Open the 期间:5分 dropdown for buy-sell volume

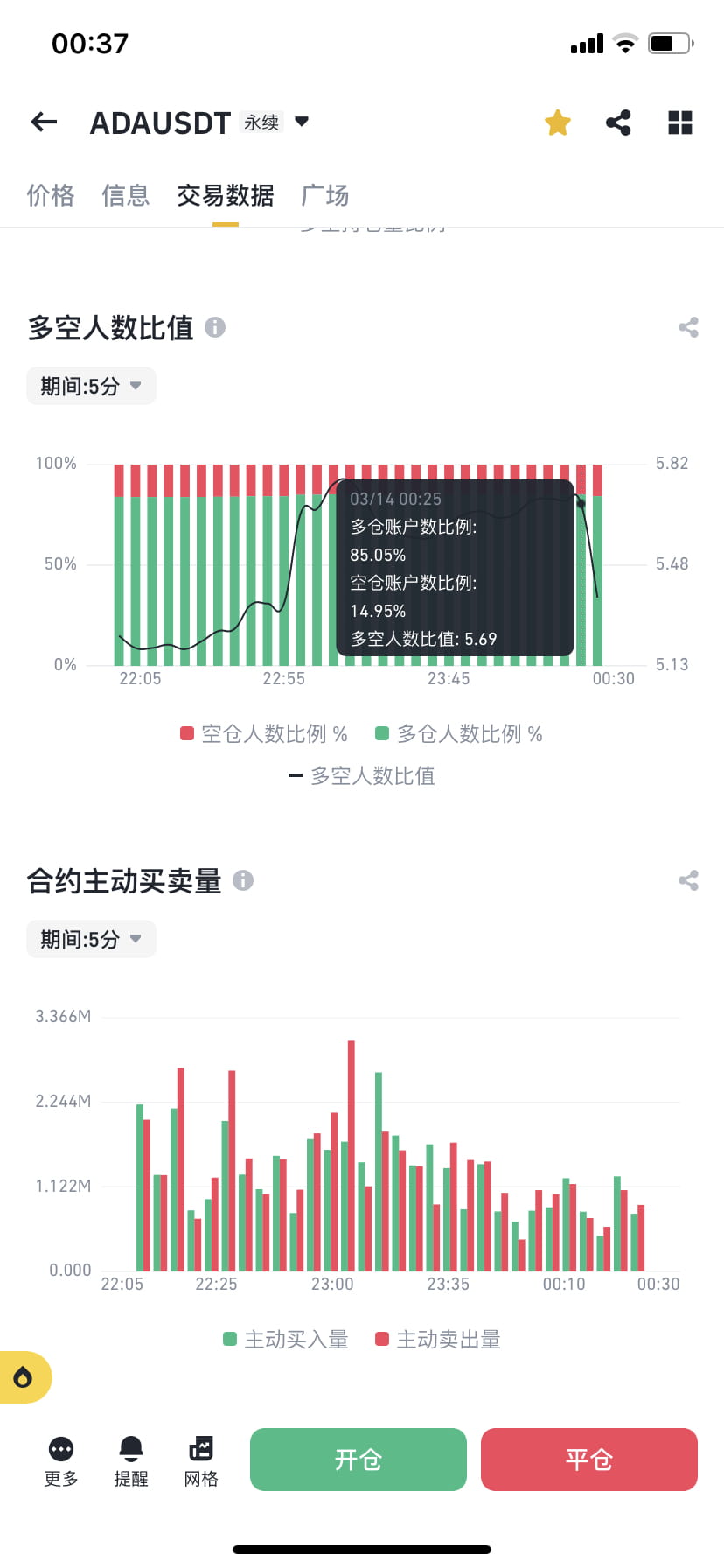[90, 938]
